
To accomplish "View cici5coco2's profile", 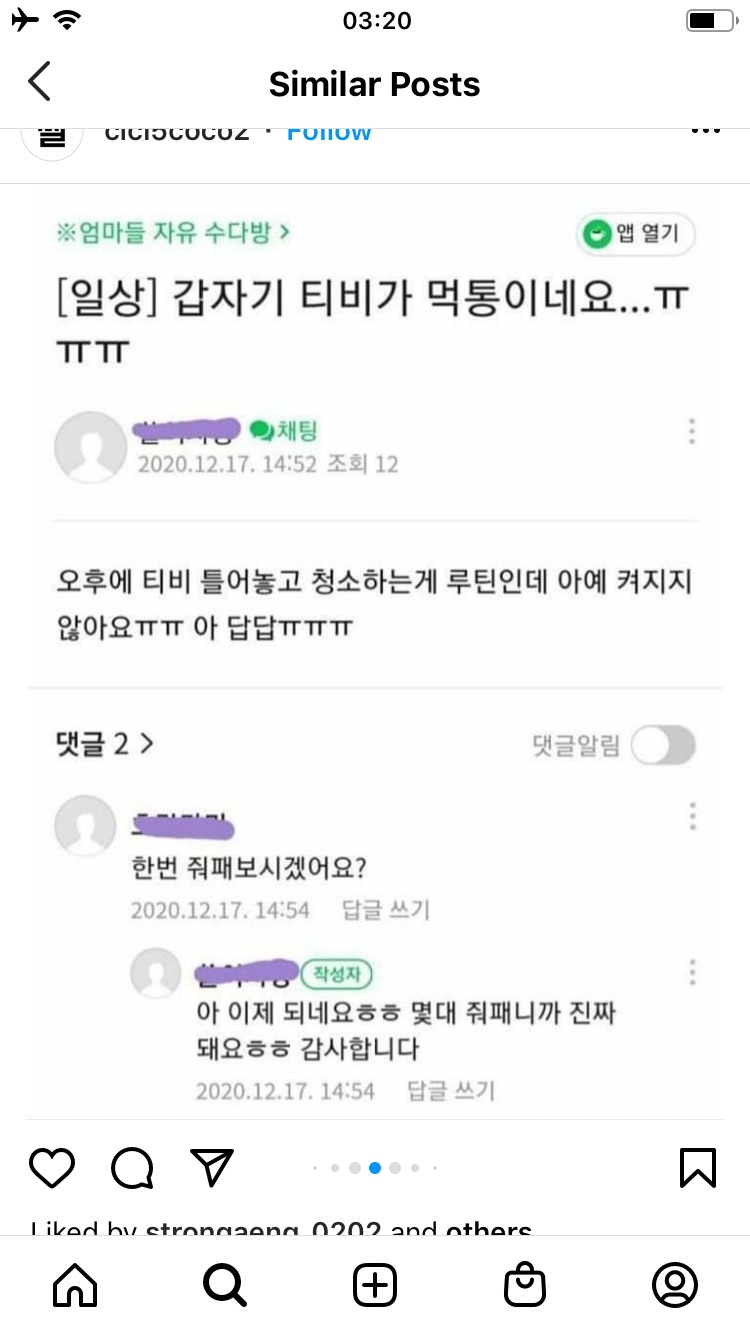I will click(x=177, y=133).
